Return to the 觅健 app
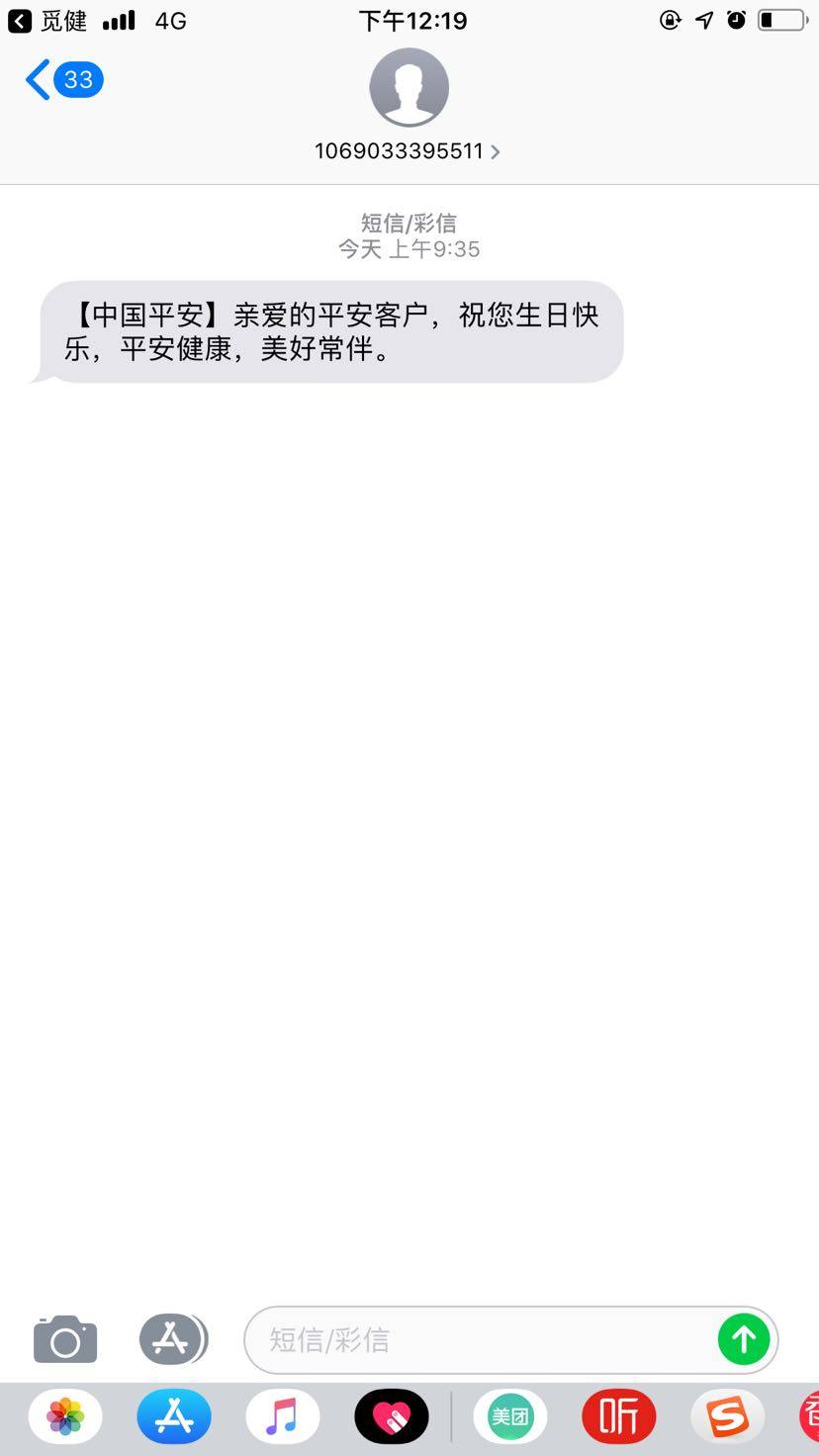This screenshot has width=819, height=1456. [x=47, y=21]
